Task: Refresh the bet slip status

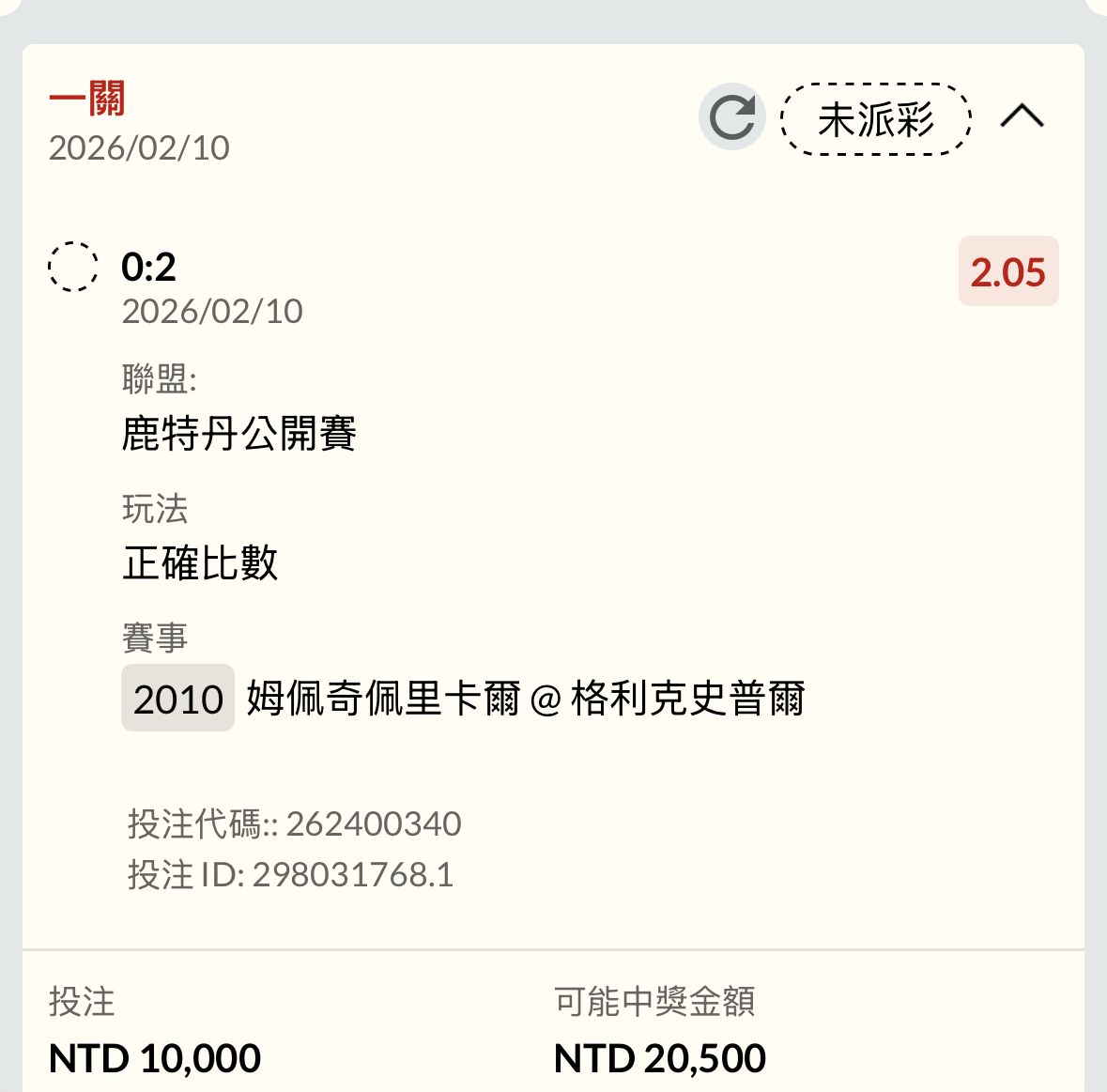Action: tap(731, 117)
